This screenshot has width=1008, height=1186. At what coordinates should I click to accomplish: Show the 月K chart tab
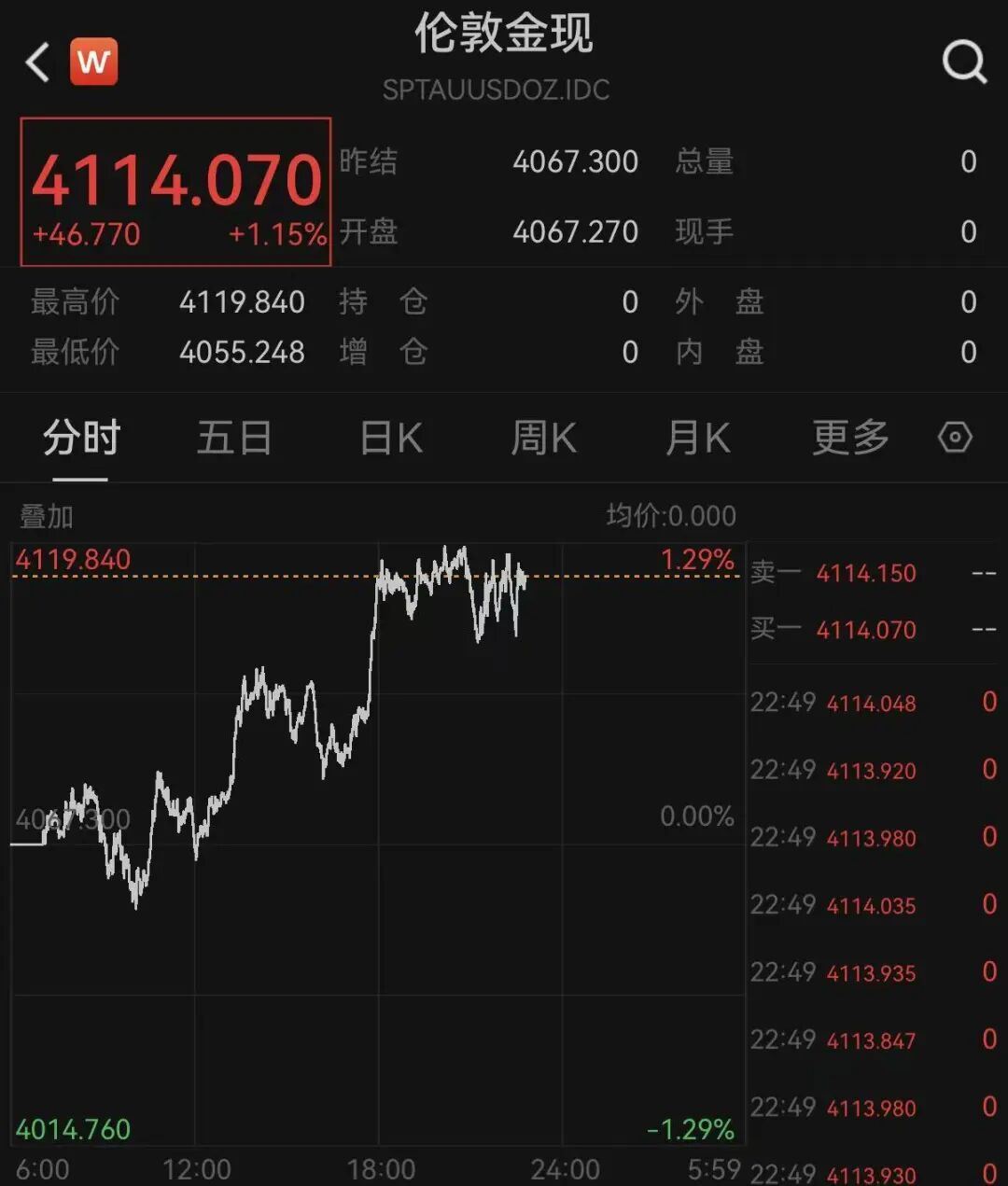click(697, 438)
